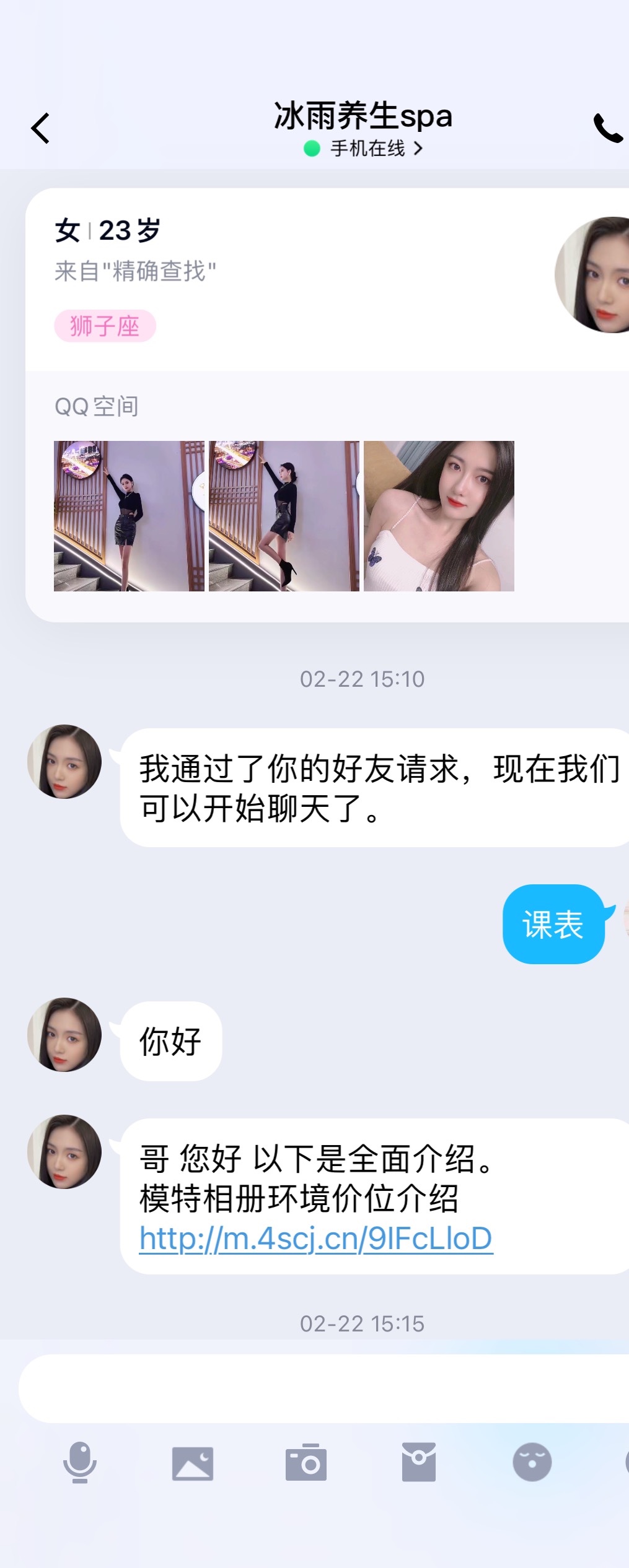Open the camera to take a photo

pyautogui.click(x=306, y=1463)
